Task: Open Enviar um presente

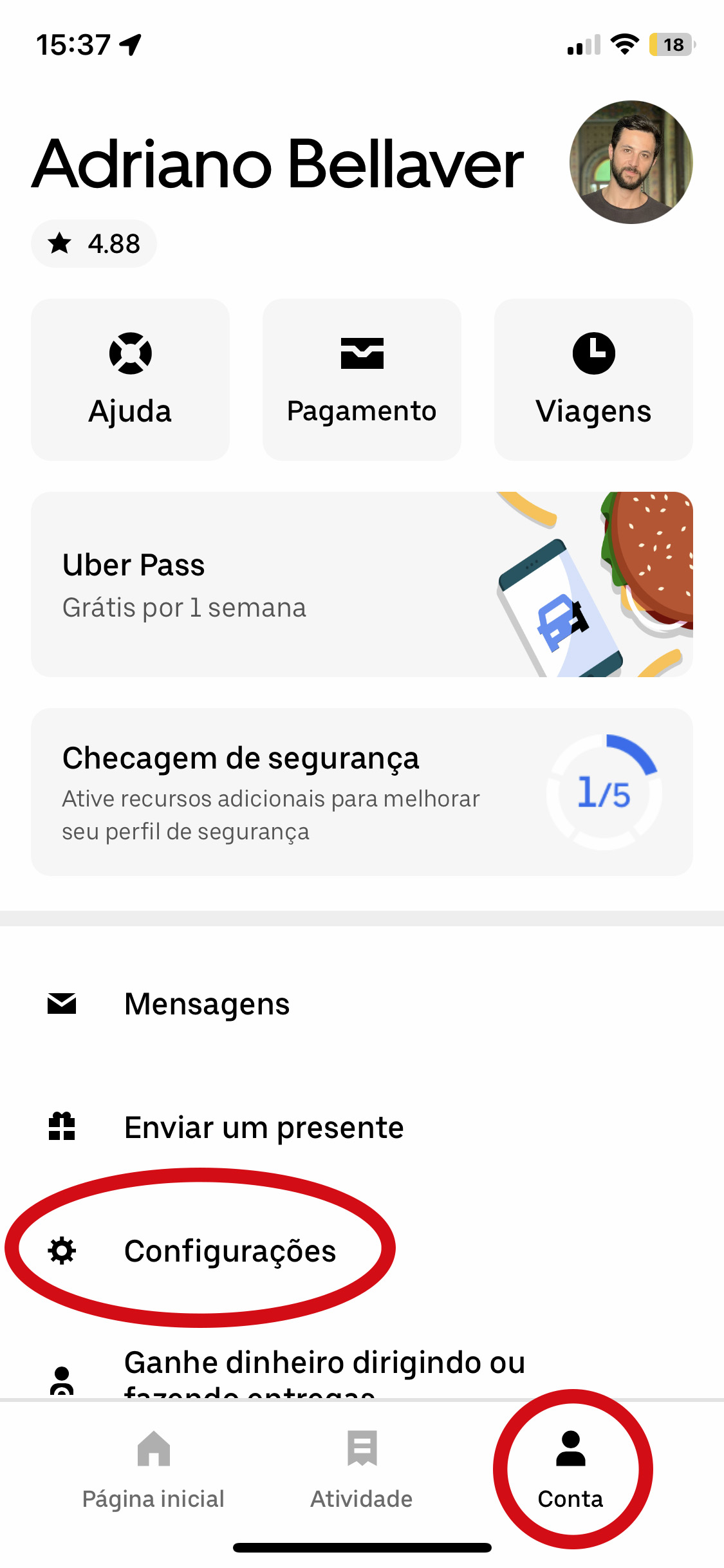Action: pyautogui.click(x=264, y=1126)
